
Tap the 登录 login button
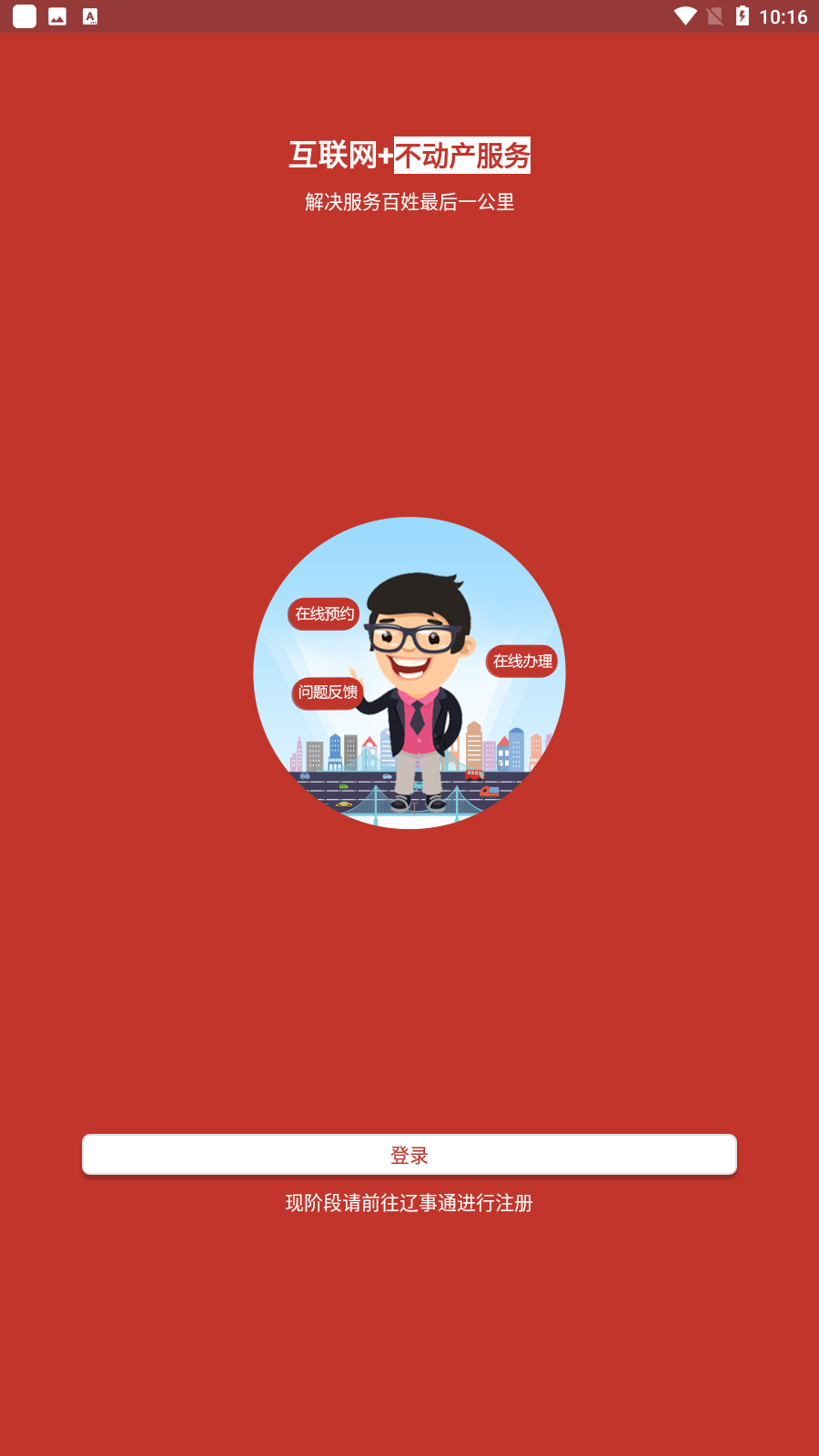(409, 1155)
